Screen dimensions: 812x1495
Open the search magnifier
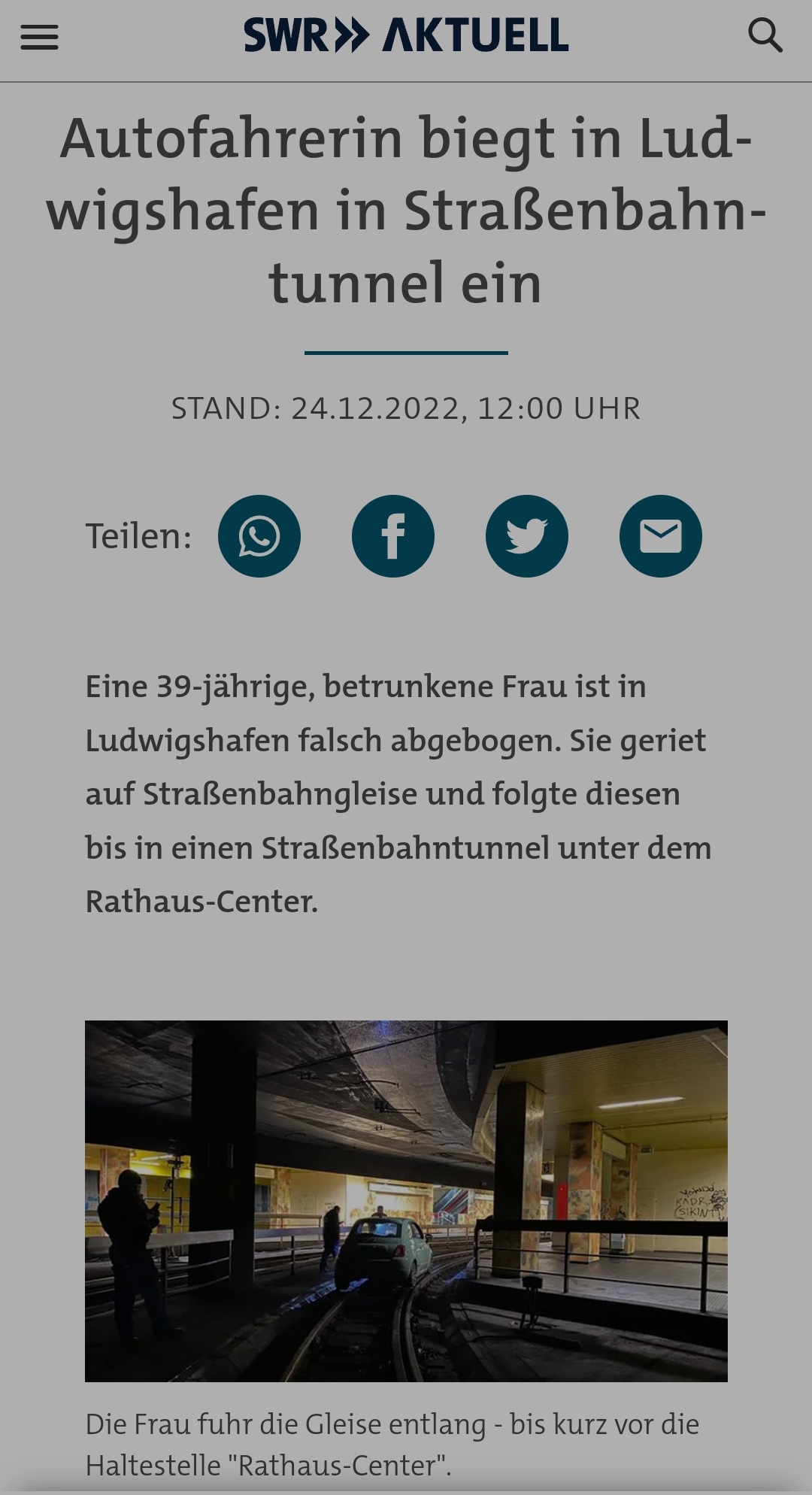[x=765, y=35]
